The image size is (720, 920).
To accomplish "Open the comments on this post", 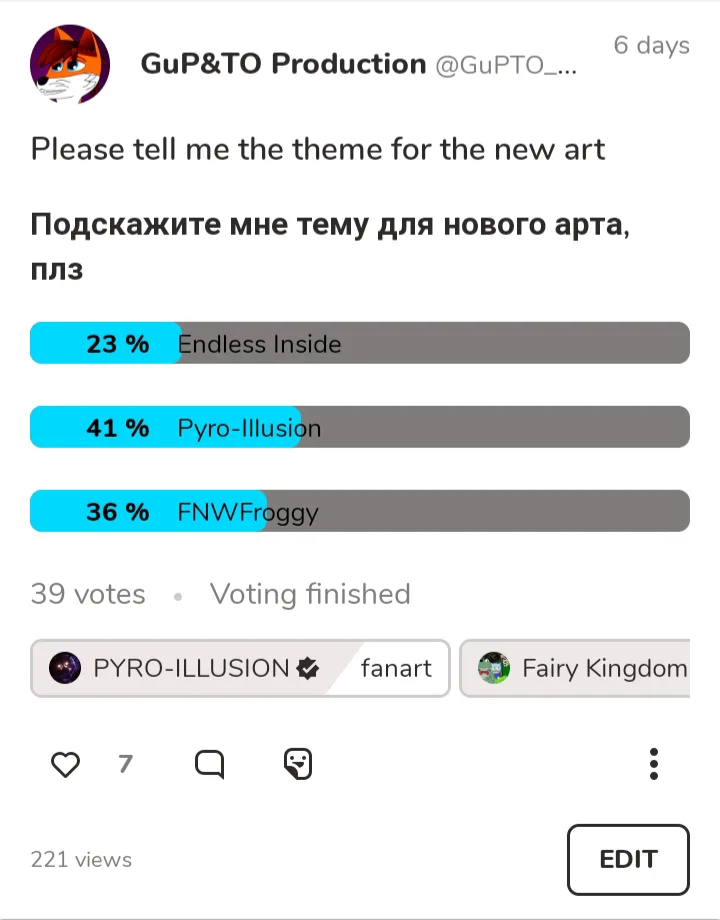I will [x=209, y=765].
